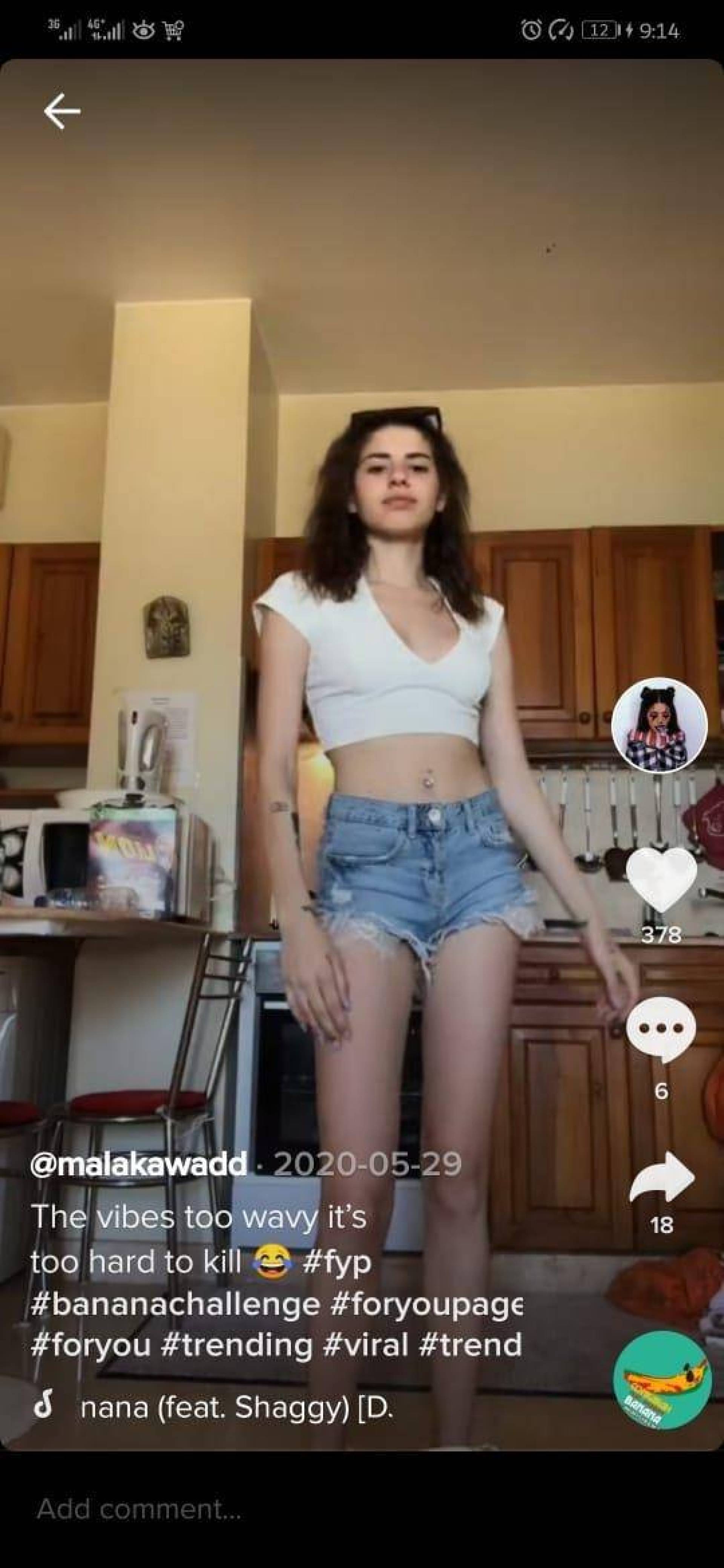Go back using the arrow icon
The image size is (724, 1568).
[62, 111]
